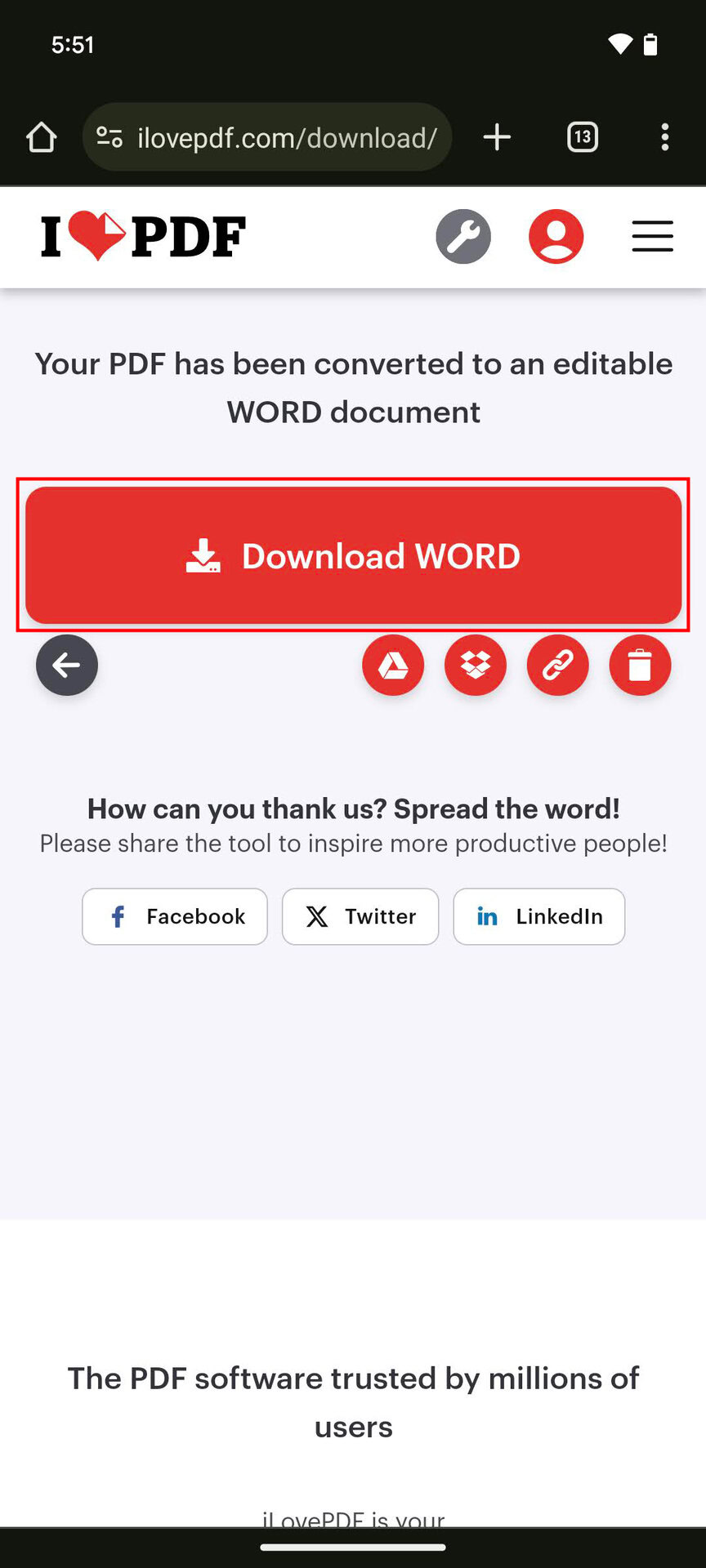Go back using the dark arrow button
The height and width of the screenshot is (1568, 706).
(x=67, y=666)
